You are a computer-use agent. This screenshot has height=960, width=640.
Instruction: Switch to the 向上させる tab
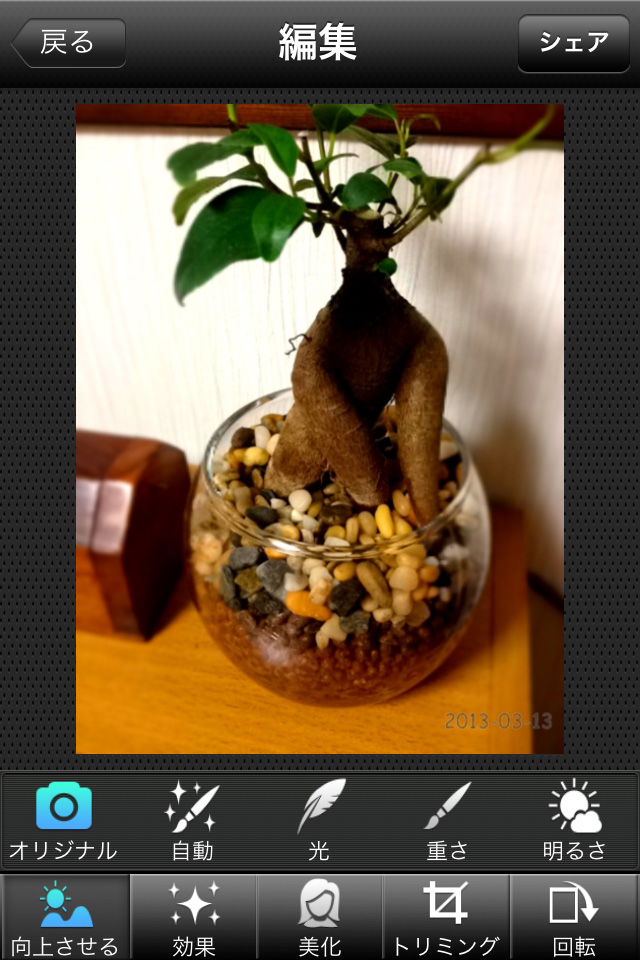66,918
